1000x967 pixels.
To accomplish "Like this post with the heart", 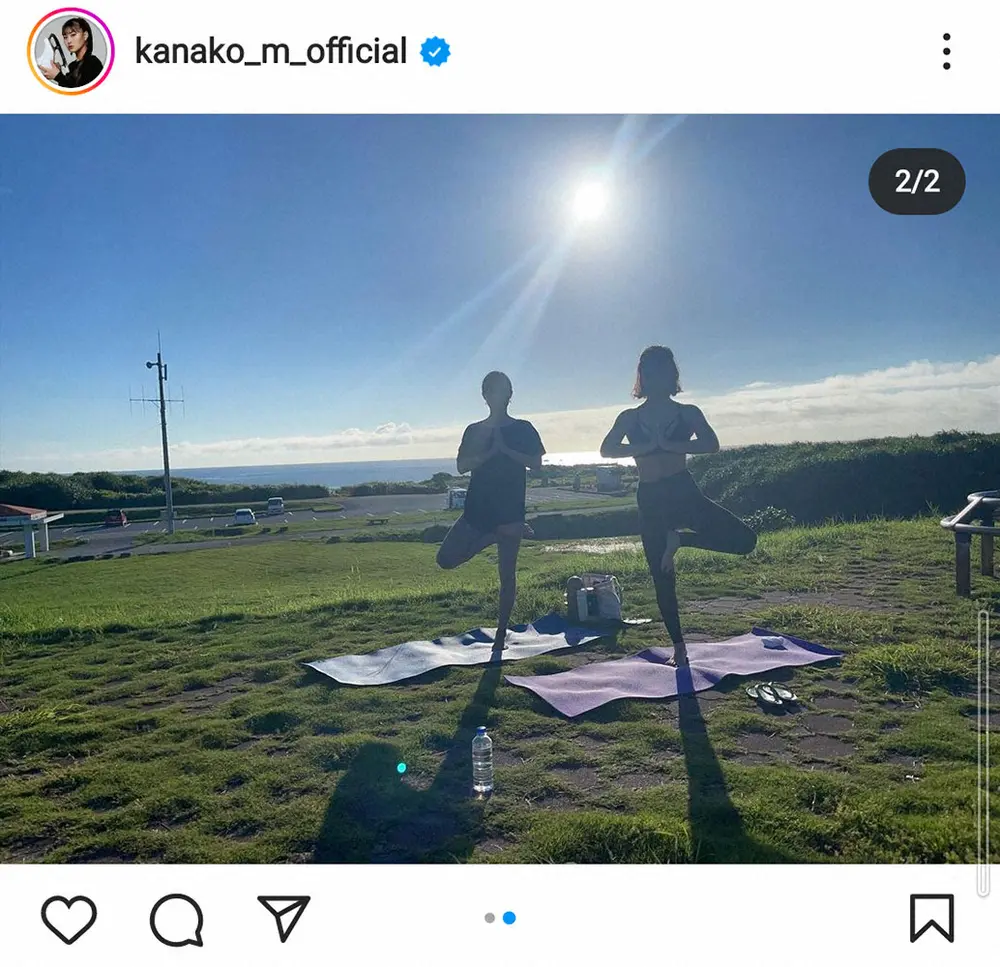I will 69,919.
